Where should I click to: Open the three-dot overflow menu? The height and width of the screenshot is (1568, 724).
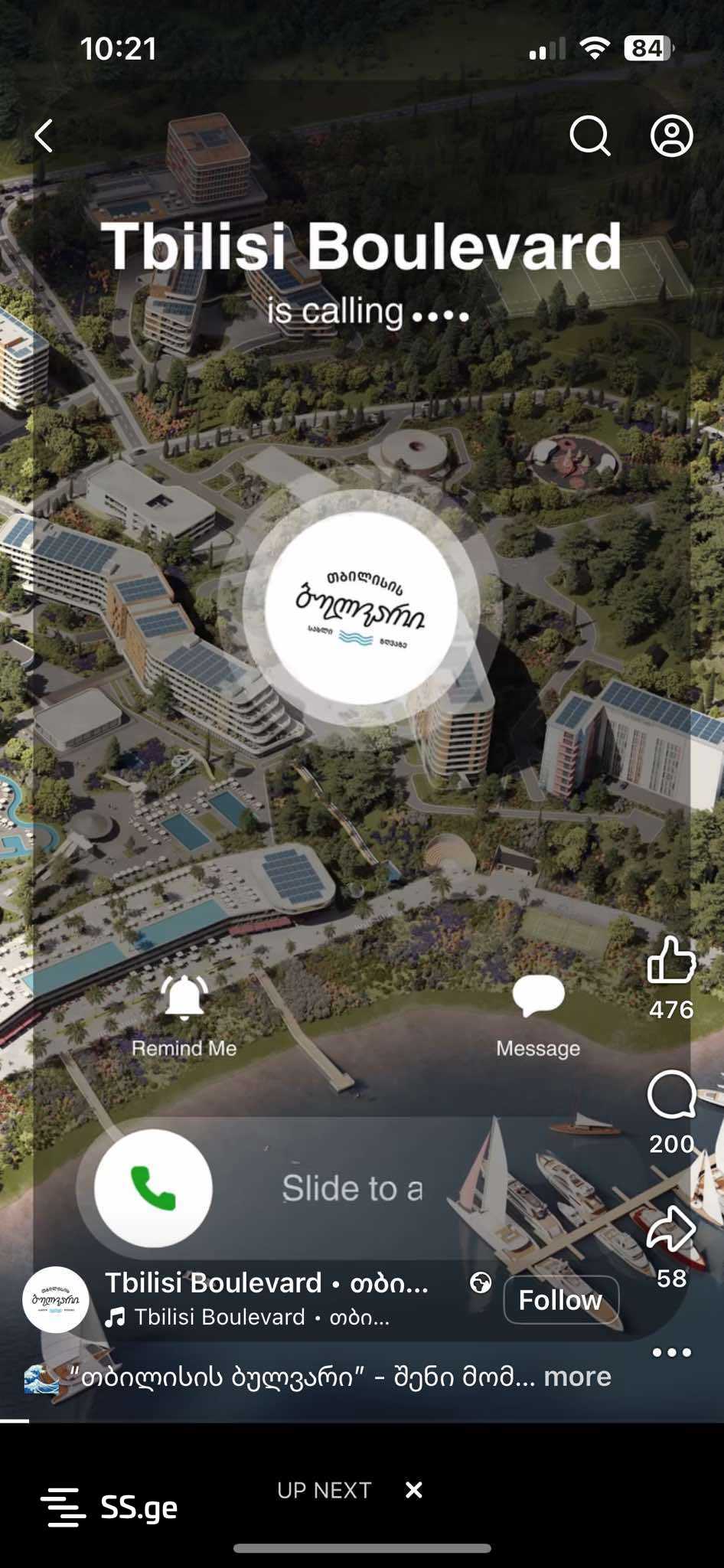[671, 1352]
